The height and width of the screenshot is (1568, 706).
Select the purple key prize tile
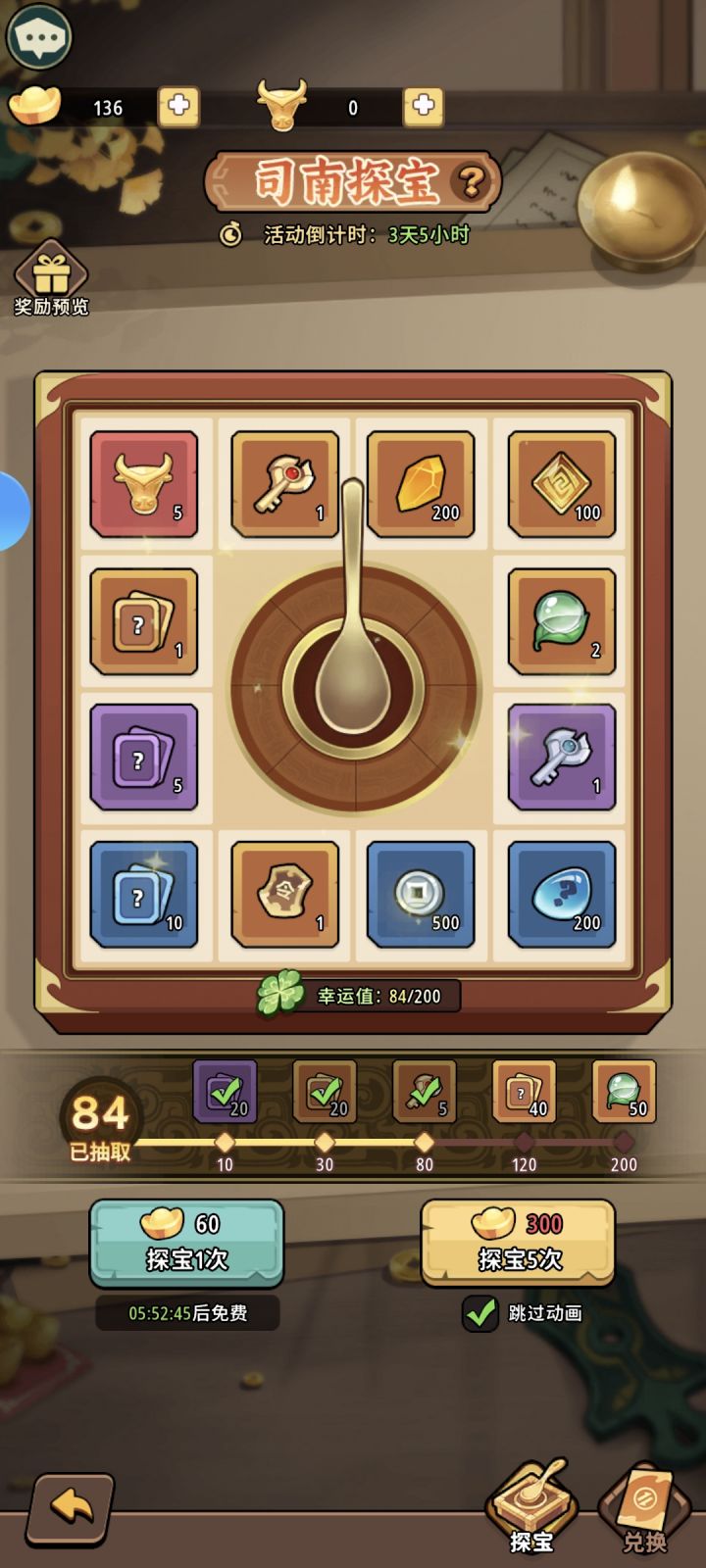[563, 758]
